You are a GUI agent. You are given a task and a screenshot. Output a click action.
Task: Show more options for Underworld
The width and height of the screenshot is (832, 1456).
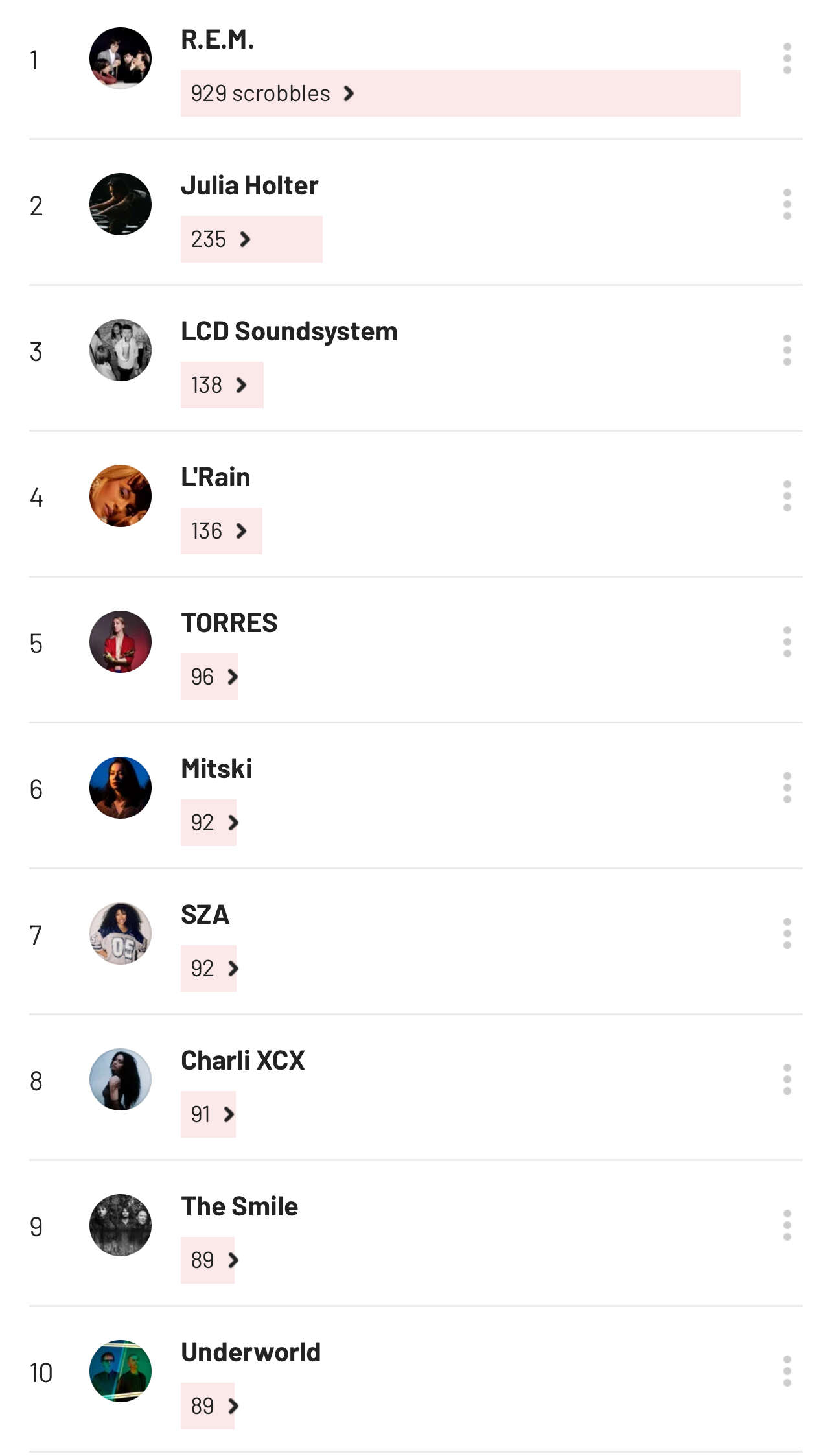pyautogui.click(x=787, y=1371)
